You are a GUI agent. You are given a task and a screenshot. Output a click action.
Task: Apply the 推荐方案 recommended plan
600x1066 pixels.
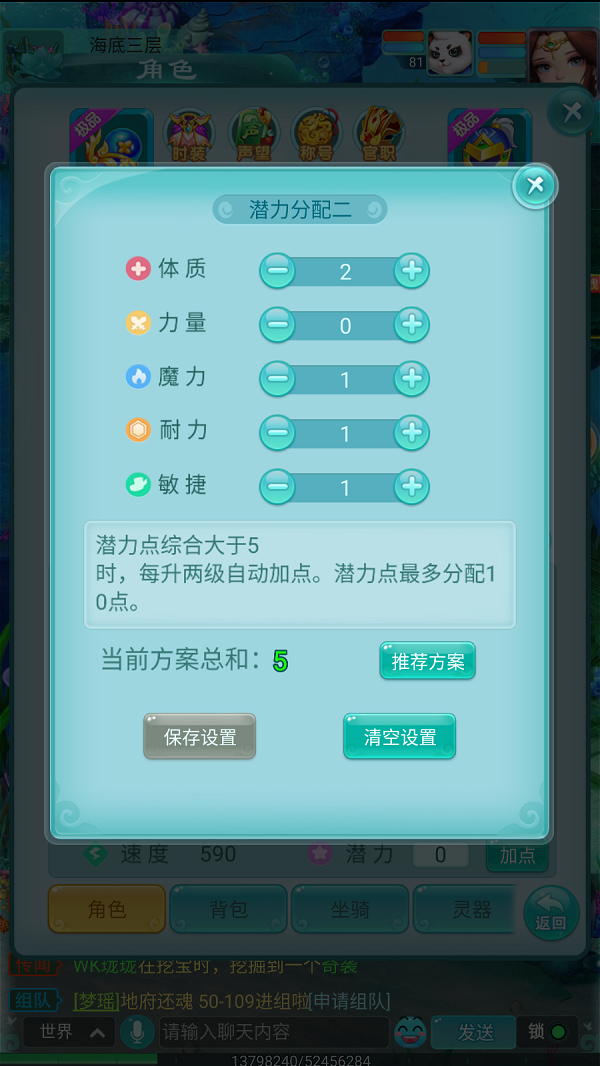pyautogui.click(x=427, y=661)
